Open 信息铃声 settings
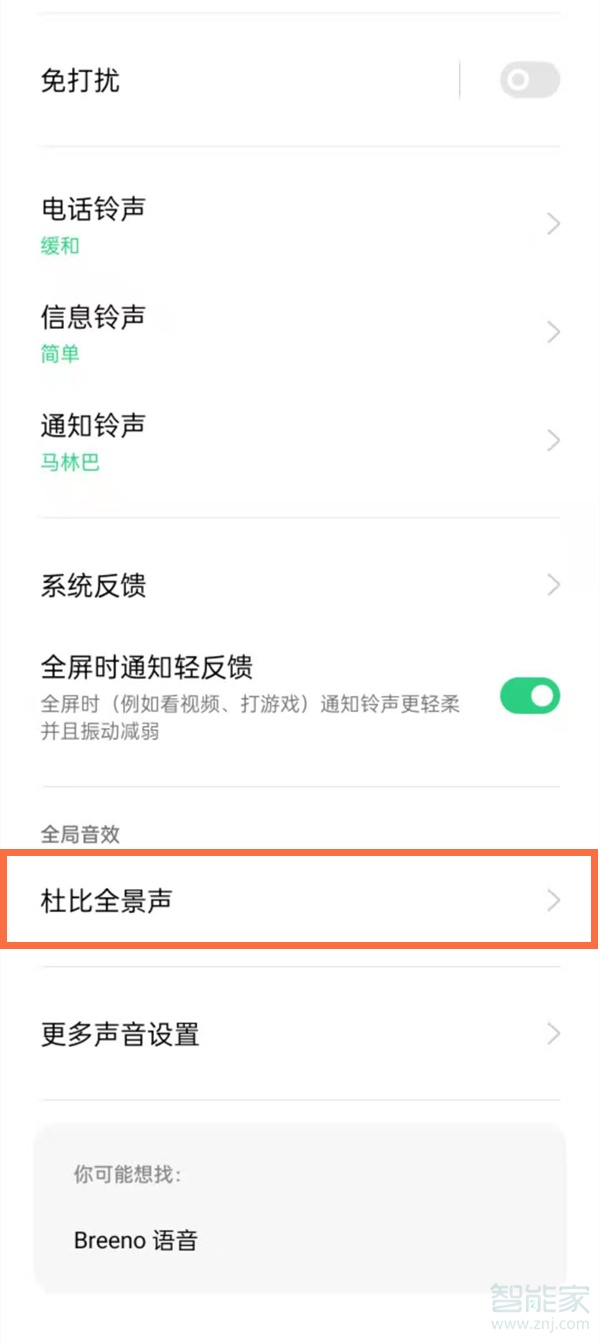The image size is (600, 1343). pos(300,333)
